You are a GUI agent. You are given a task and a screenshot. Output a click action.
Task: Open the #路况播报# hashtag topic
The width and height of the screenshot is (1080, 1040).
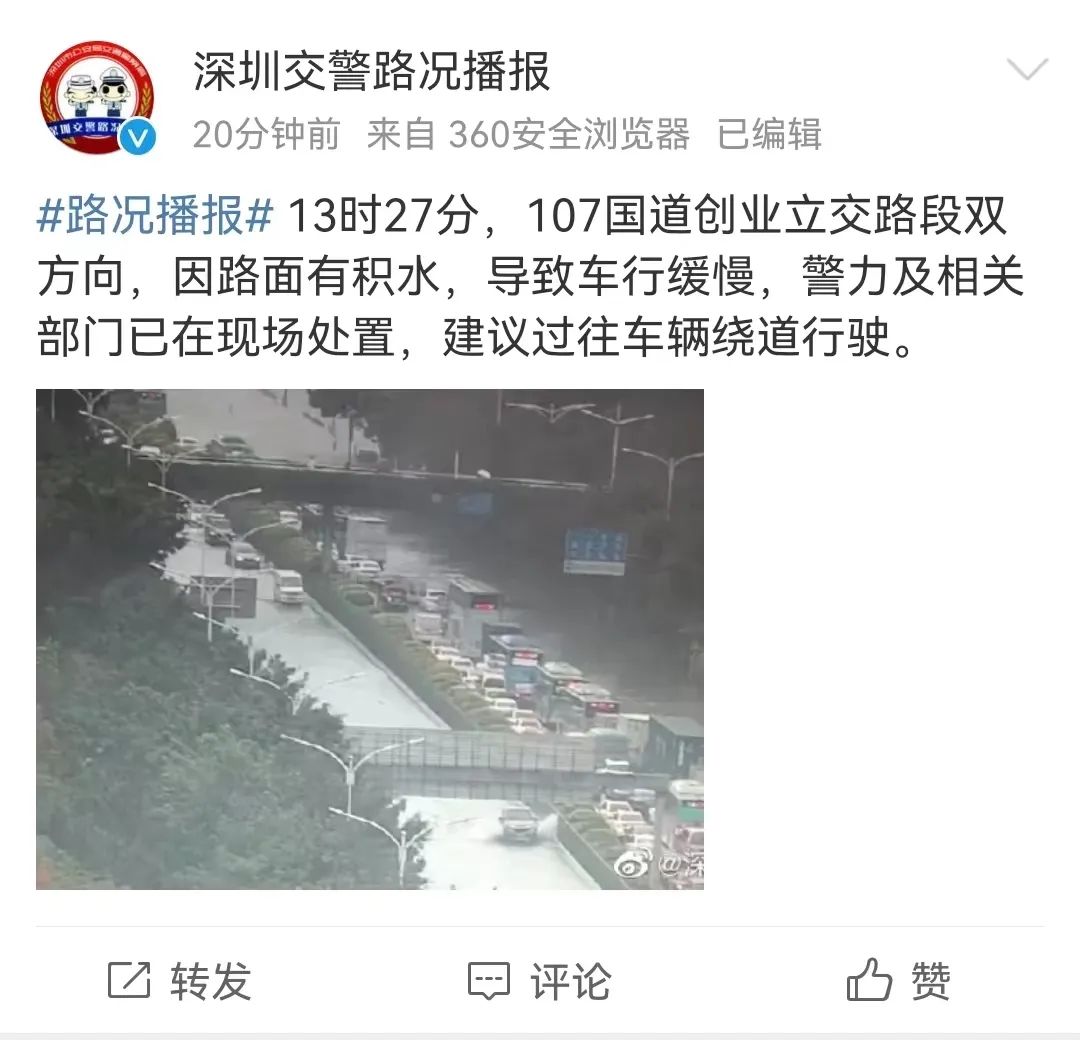click(x=155, y=216)
